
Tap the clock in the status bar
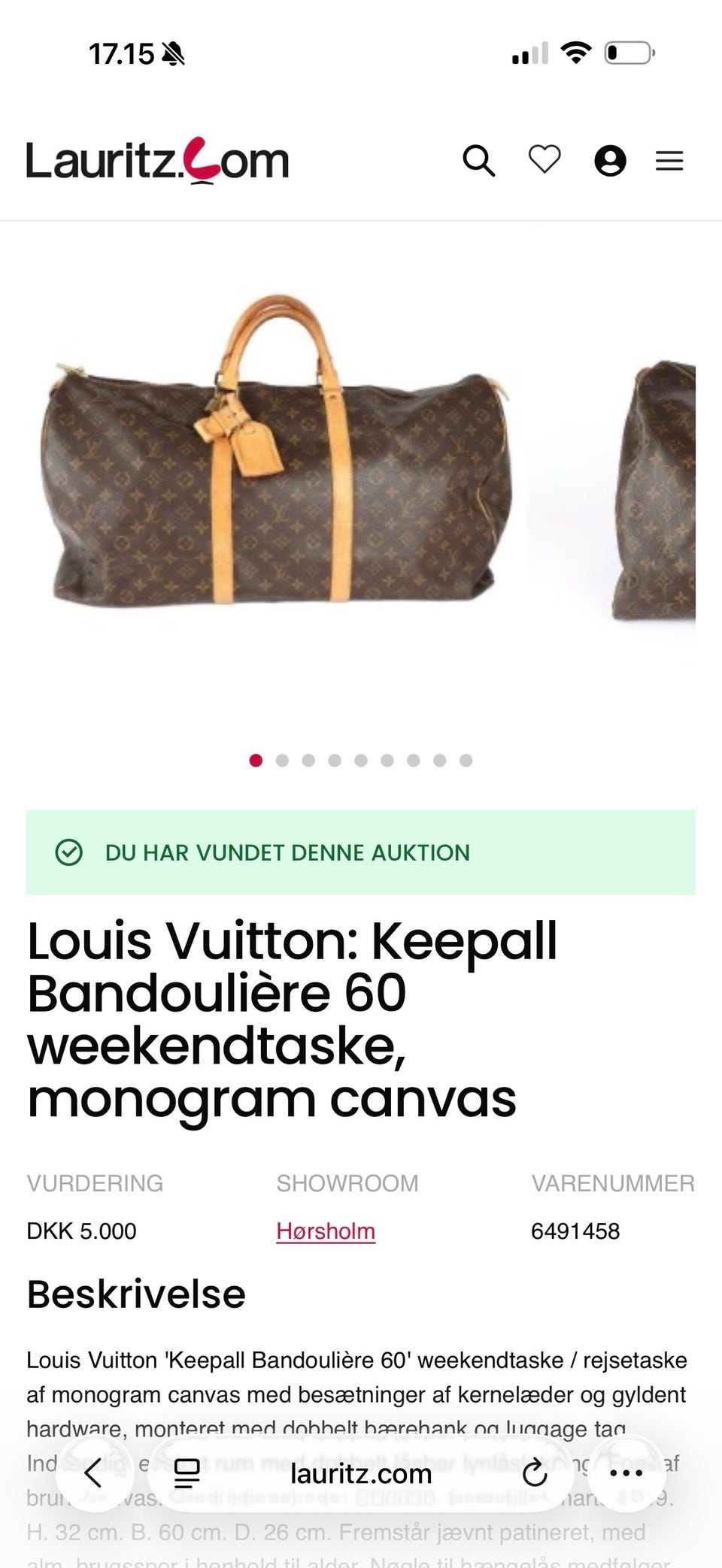point(120,53)
